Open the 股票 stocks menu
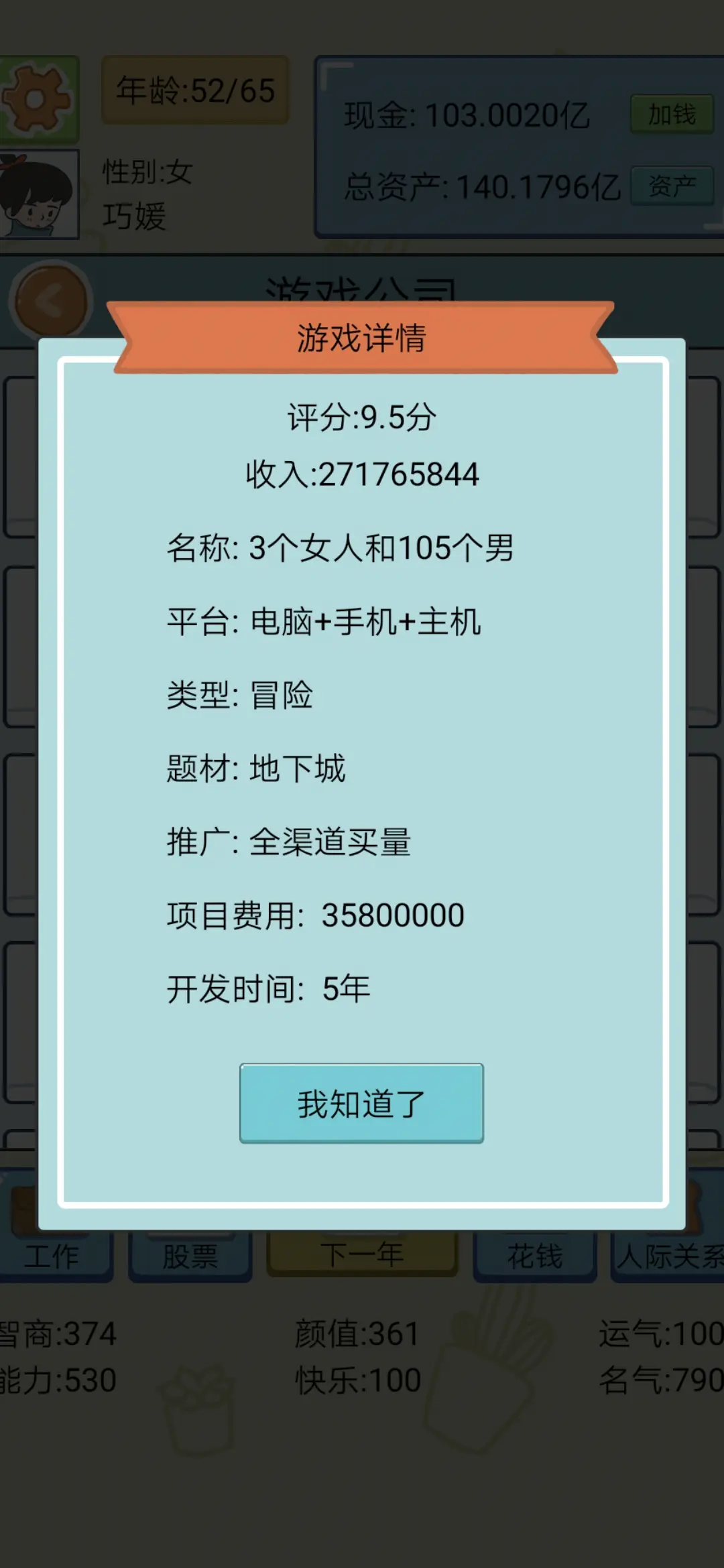This screenshot has height=1568, width=724. point(190,1256)
